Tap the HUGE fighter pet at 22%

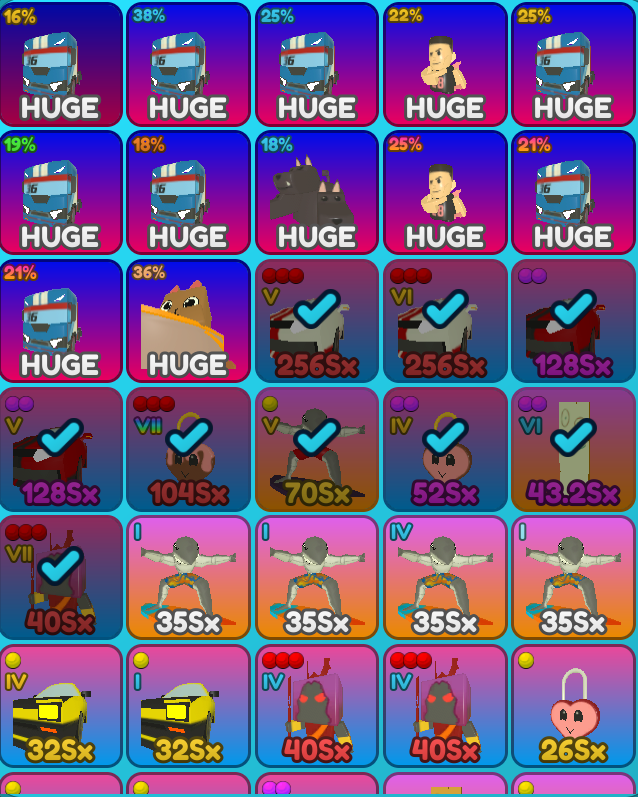[x=445, y=64]
